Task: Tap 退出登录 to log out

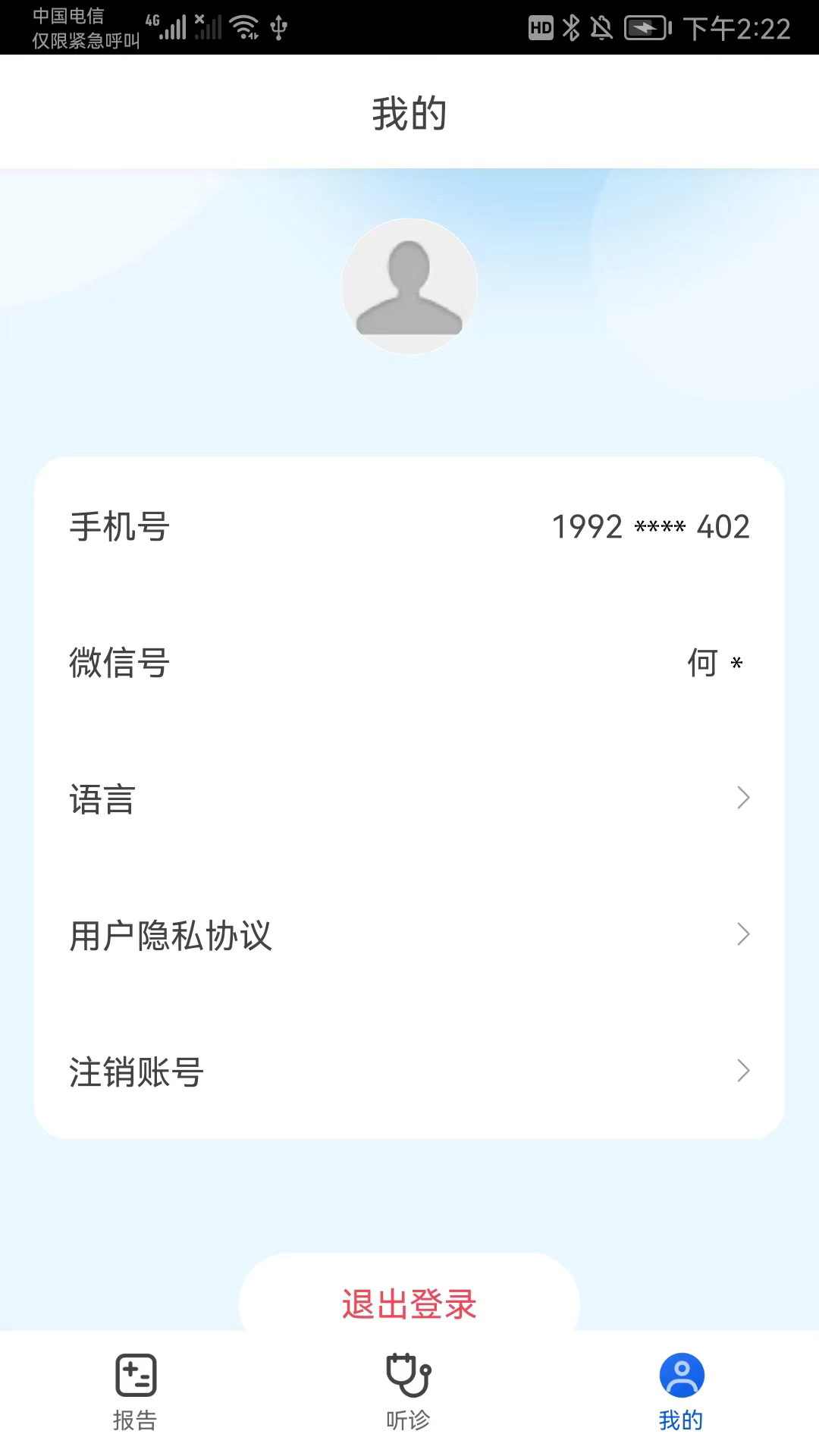Action: (409, 1303)
